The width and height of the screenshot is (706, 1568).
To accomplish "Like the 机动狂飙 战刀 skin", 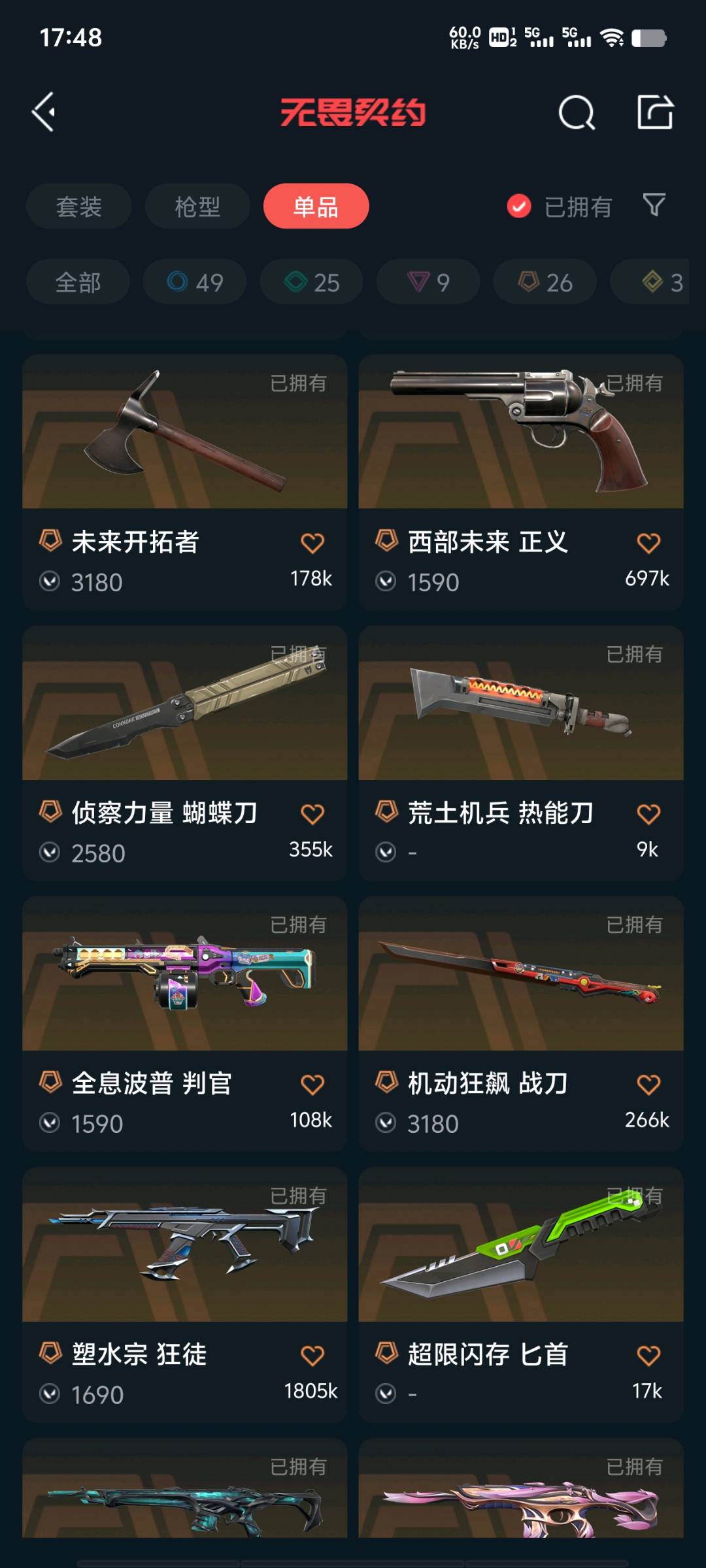I will [648, 1085].
